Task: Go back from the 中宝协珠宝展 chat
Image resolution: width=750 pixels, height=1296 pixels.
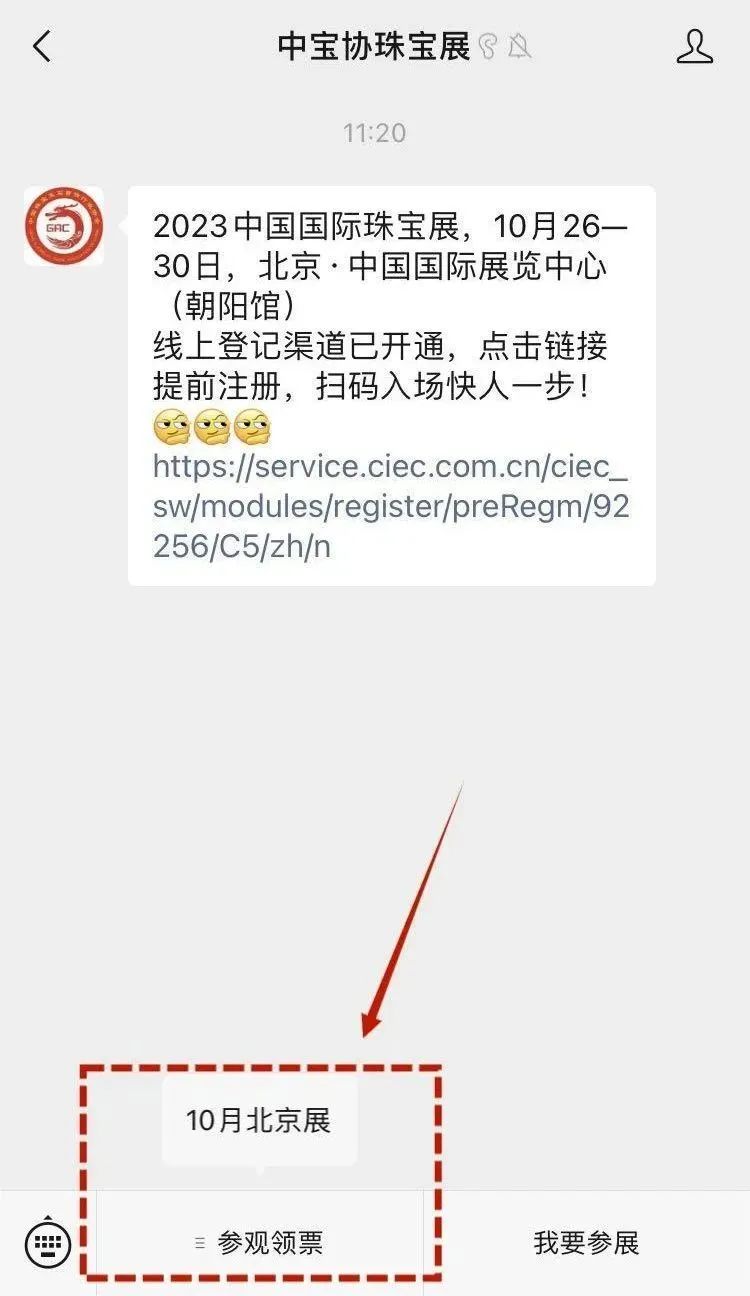Action: coord(42,47)
